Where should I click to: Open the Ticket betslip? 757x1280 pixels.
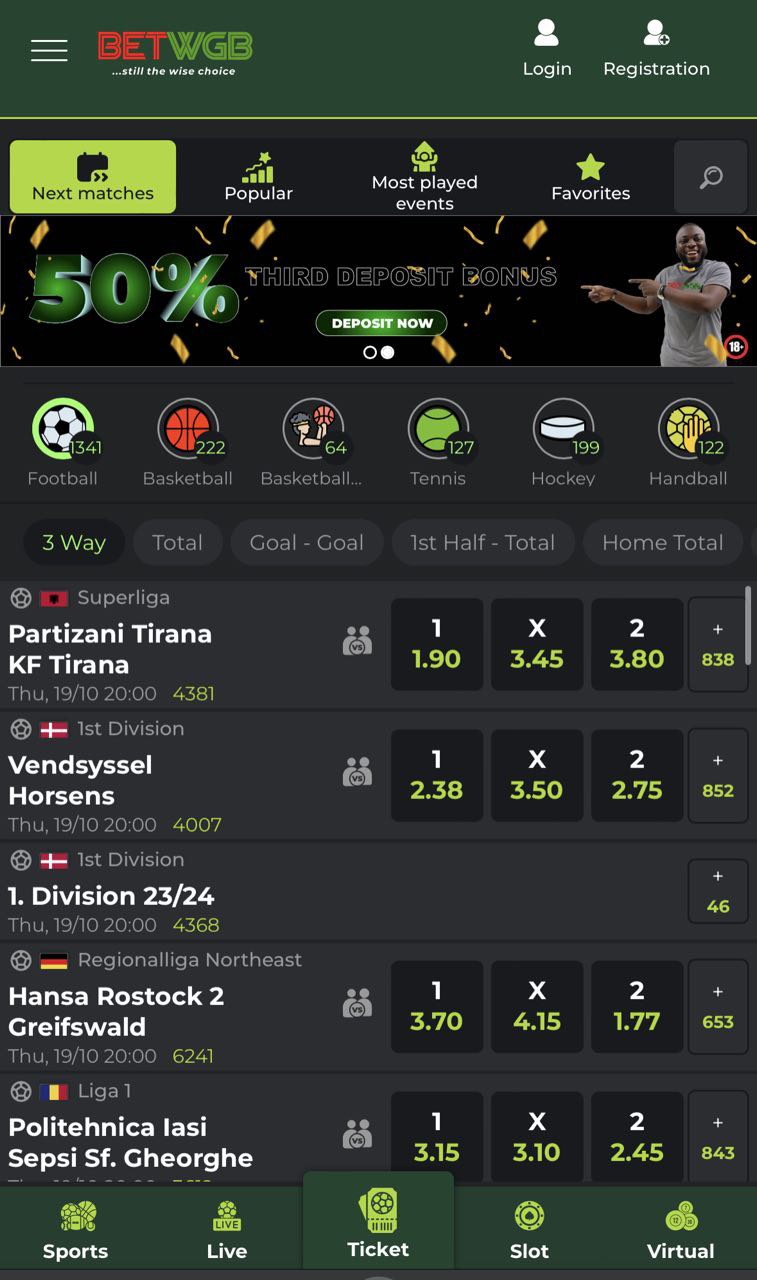click(378, 1225)
